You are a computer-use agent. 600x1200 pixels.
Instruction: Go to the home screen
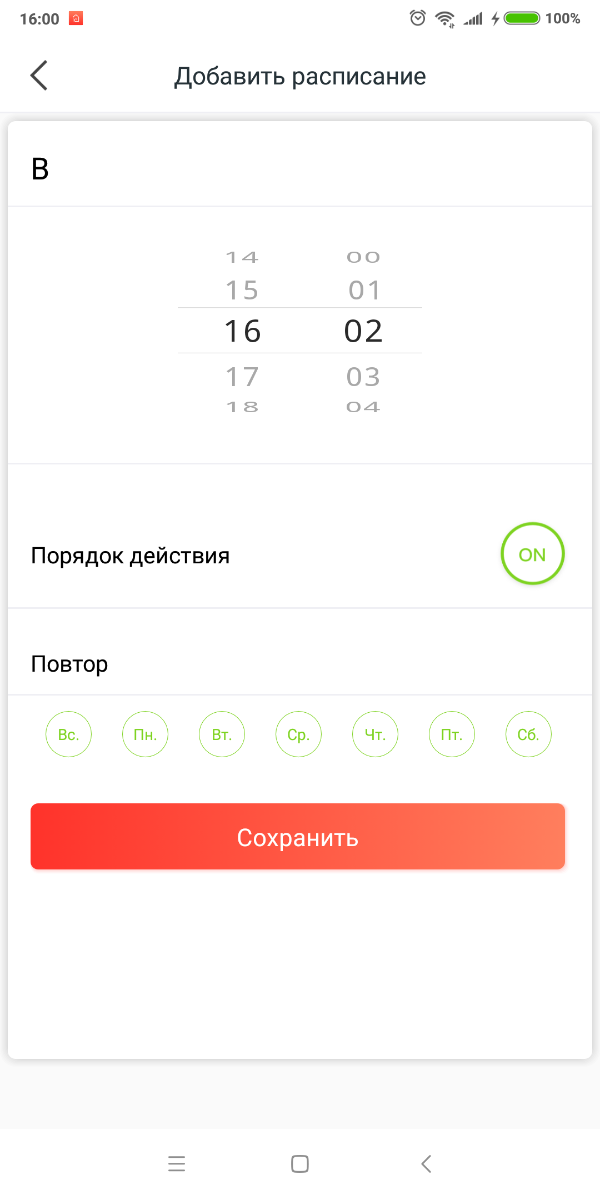click(299, 1163)
